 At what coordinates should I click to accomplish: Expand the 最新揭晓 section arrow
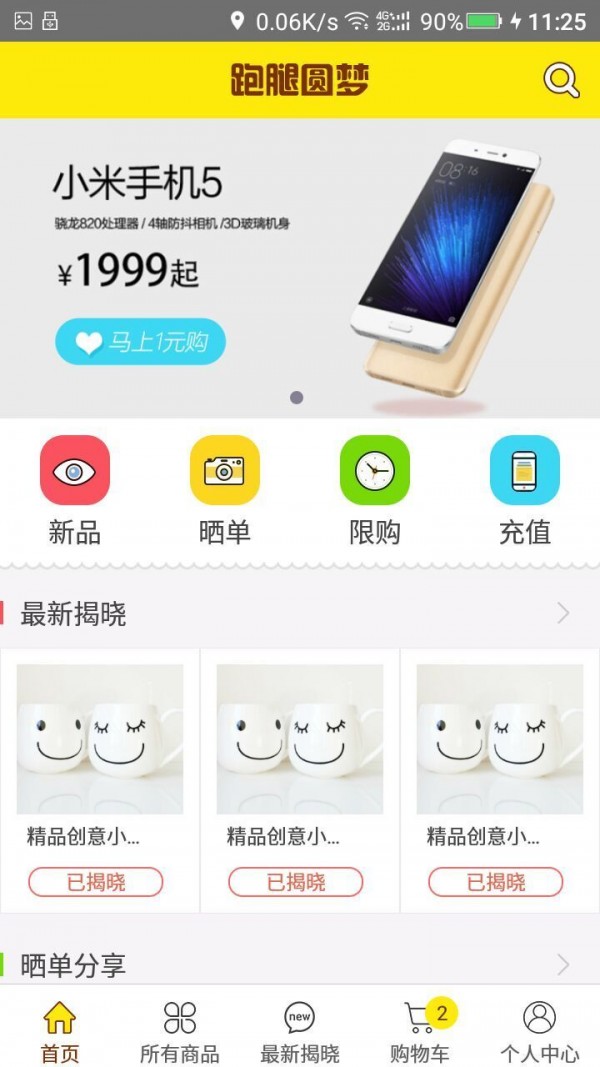(x=563, y=613)
